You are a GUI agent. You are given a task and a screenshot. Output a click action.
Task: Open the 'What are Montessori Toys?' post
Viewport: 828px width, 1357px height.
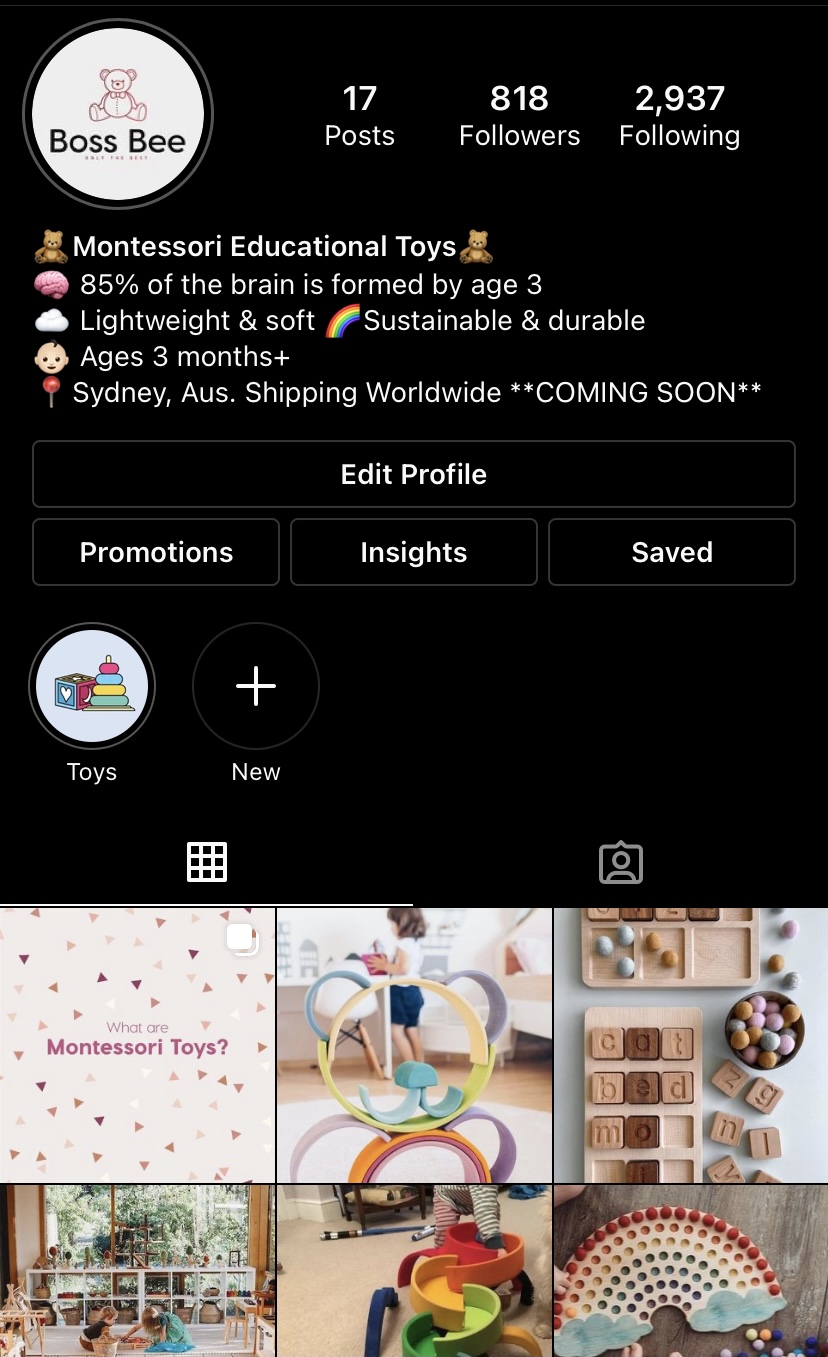coord(137,1045)
